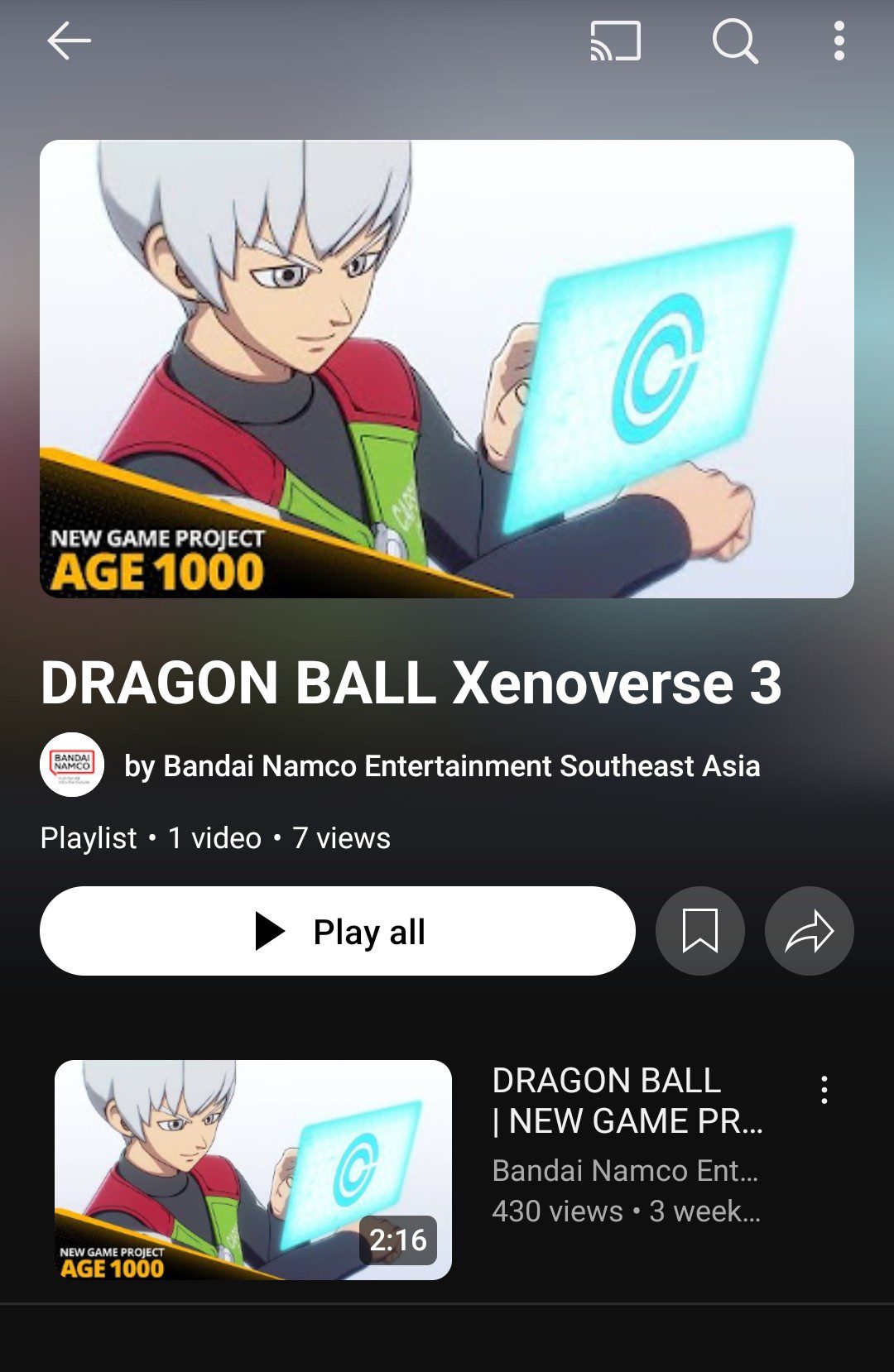Expand the truncated channel name under the video
Viewport: 894px width, 1372px height.
click(x=625, y=1172)
